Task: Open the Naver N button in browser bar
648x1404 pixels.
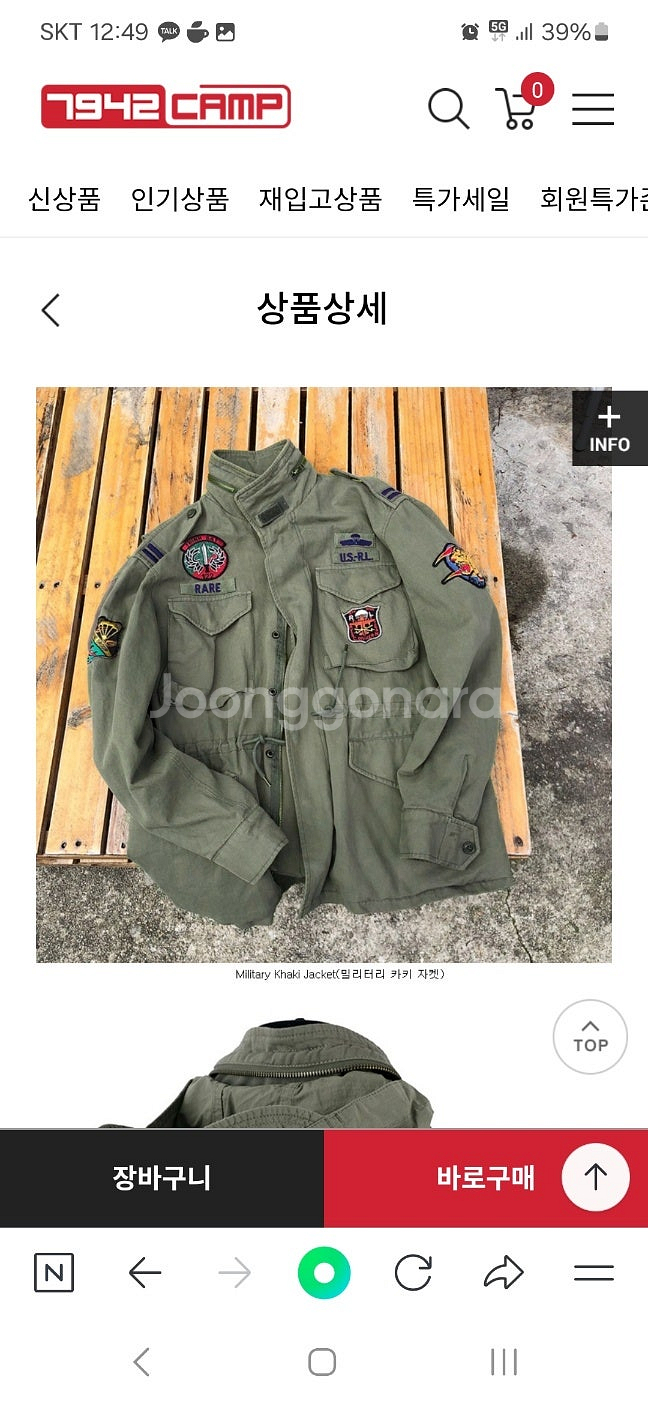Action: coord(54,1273)
